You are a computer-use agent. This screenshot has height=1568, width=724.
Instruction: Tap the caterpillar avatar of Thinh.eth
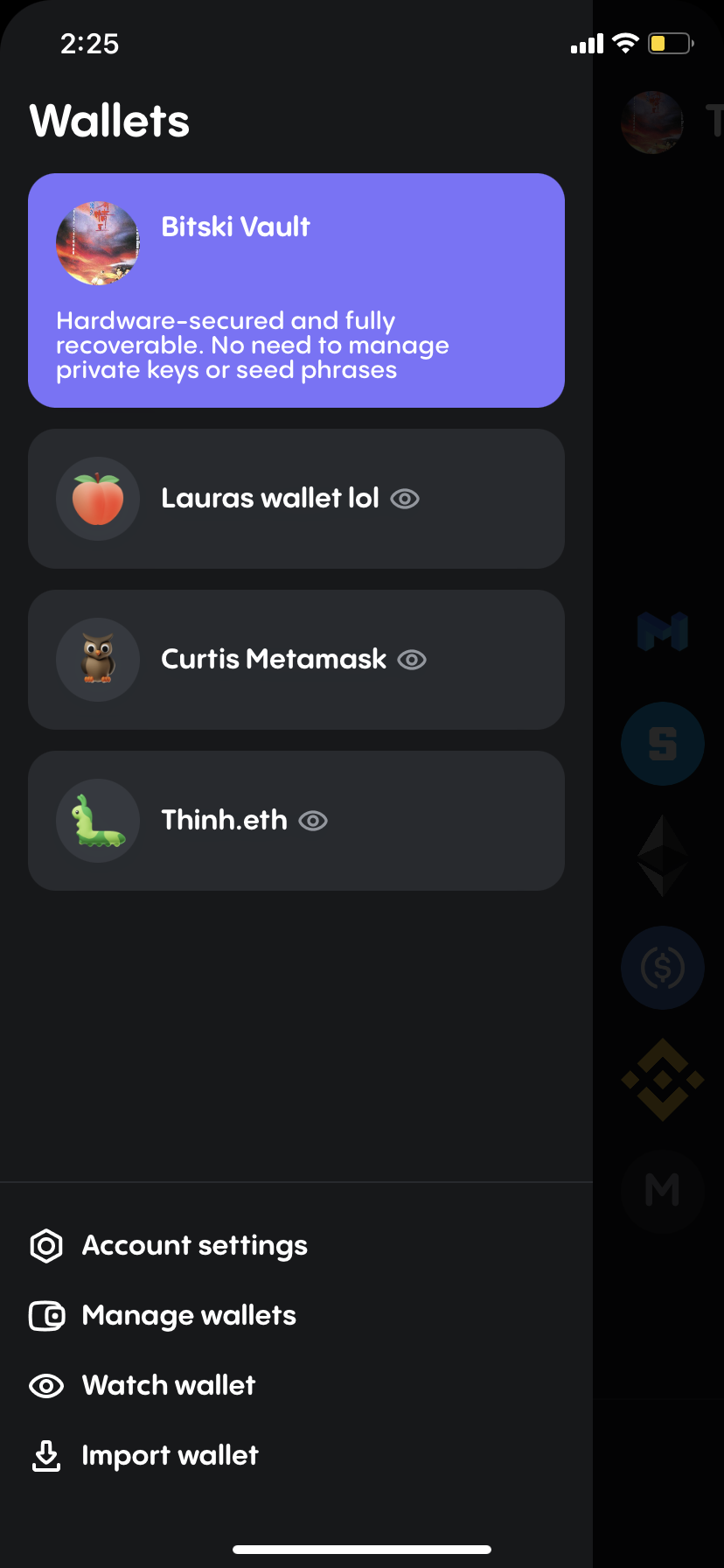[x=98, y=821]
